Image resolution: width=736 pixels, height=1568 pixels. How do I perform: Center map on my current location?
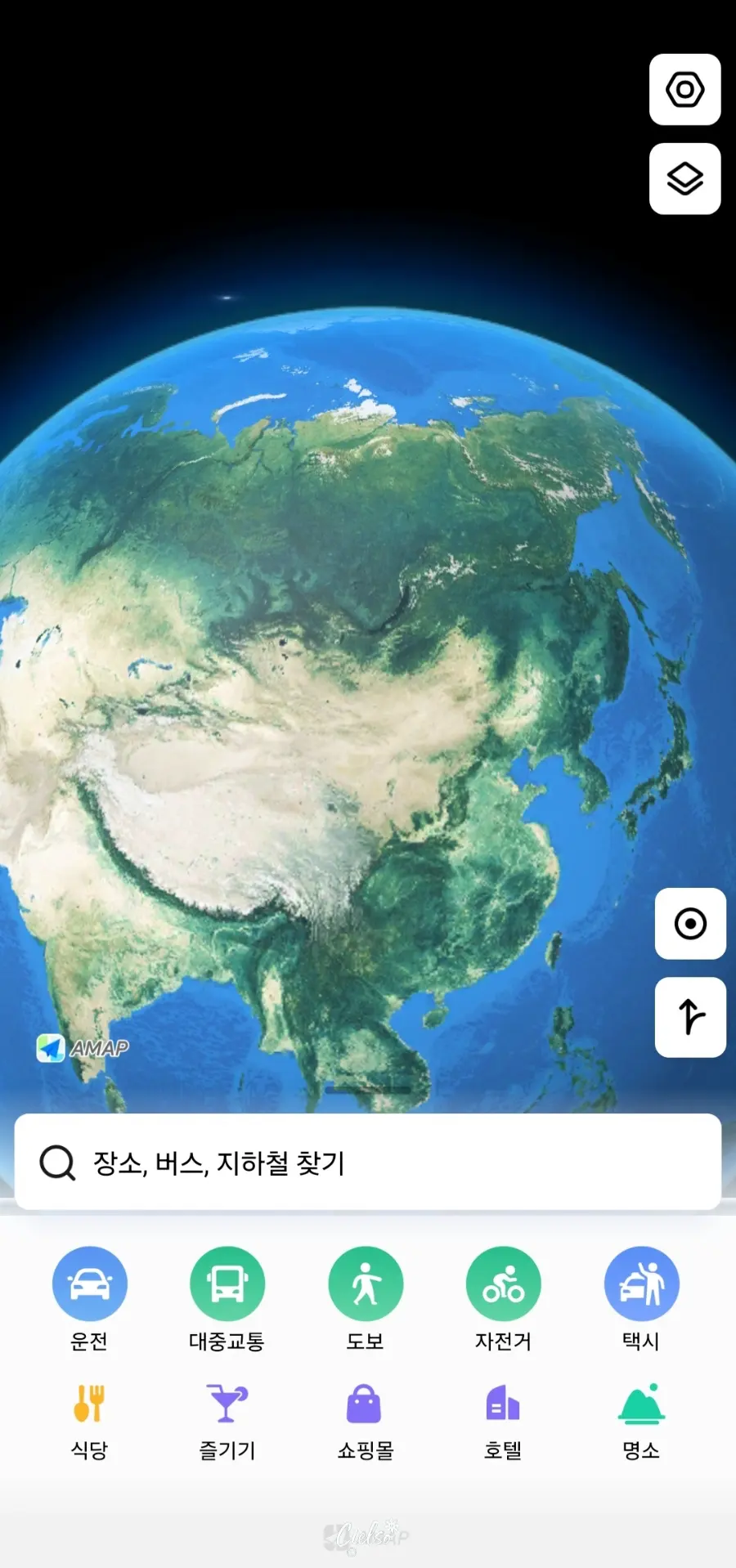coord(690,924)
